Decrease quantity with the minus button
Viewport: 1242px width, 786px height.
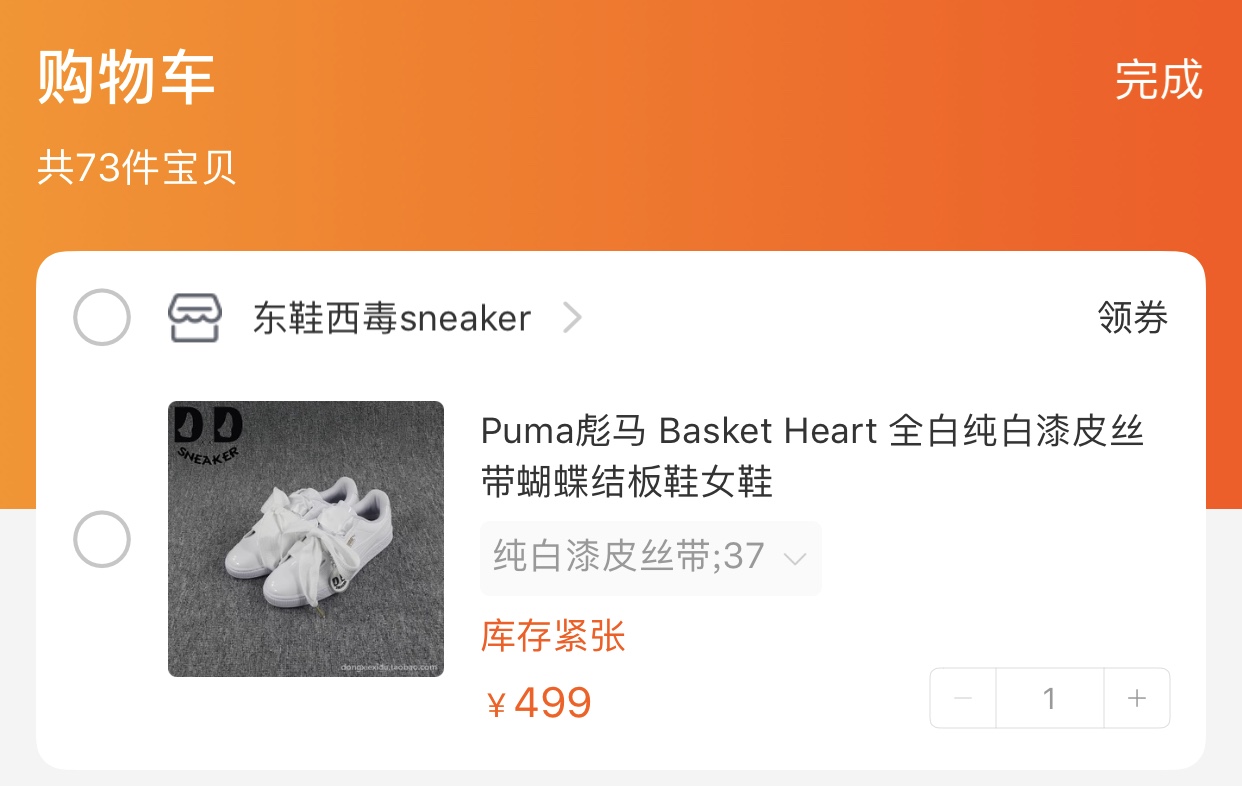tap(963, 698)
